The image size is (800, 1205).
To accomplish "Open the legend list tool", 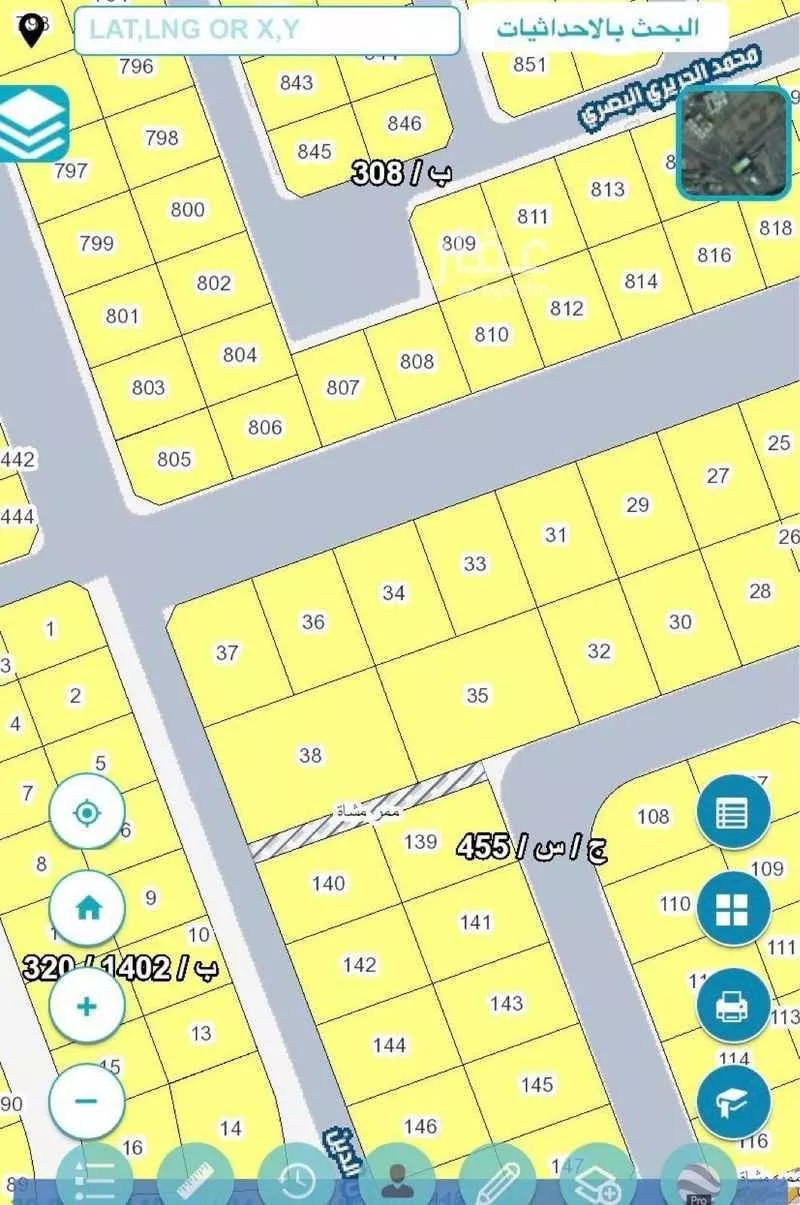I will [x=96, y=1180].
